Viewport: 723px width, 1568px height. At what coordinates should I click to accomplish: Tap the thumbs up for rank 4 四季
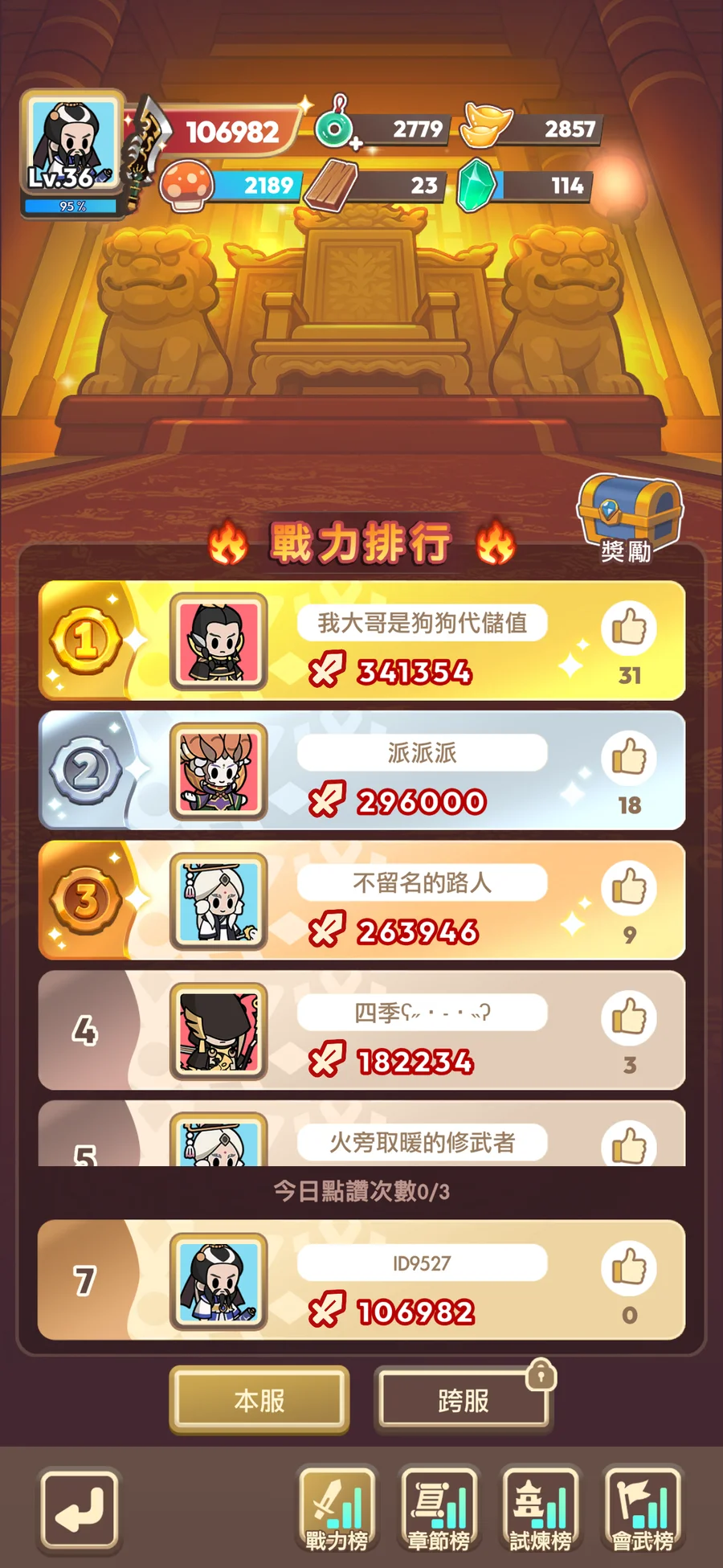click(628, 1017)
